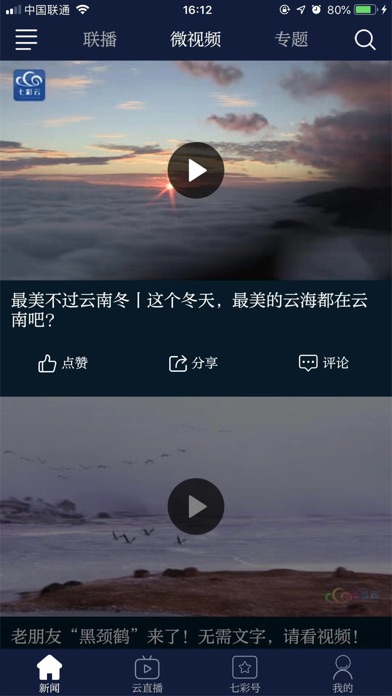The image size is (392, 696).
Task: Play the Yunnan sea of clouds video
Action: [x=196, y=170]
